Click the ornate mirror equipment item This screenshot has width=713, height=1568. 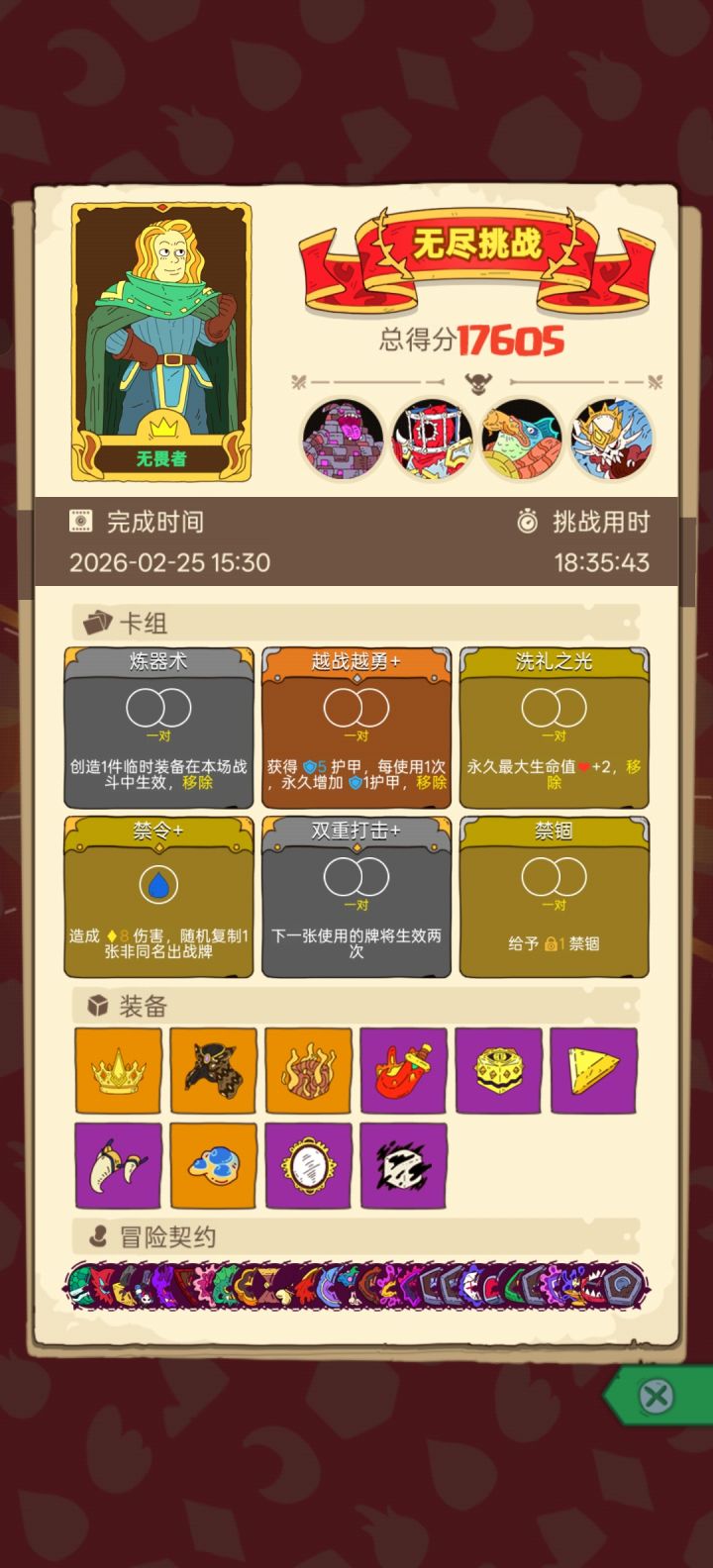click(x=308, y=1164)
